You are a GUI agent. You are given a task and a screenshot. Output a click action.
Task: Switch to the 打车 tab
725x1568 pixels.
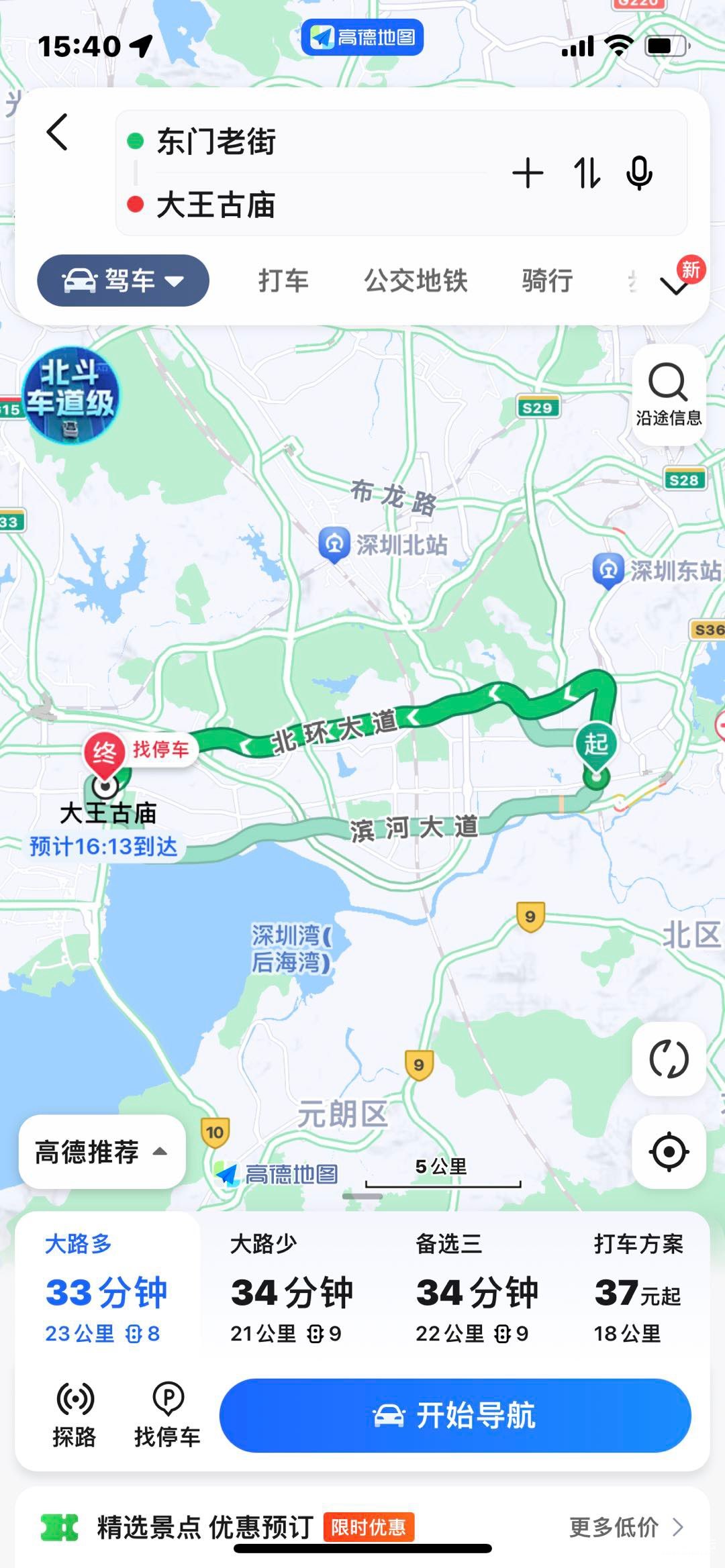tap(283, 280)
